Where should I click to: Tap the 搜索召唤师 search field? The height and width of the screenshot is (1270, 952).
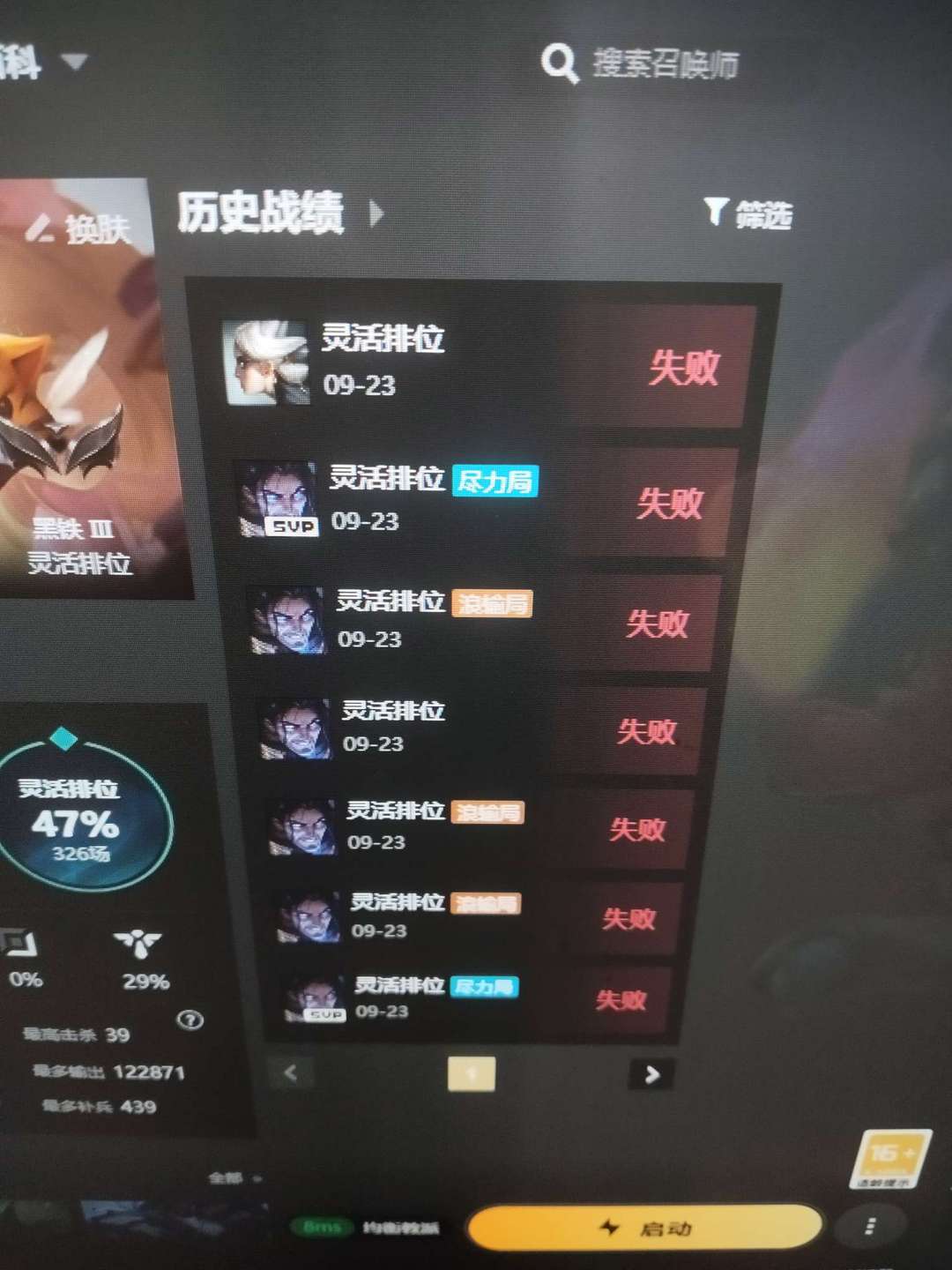640,63
